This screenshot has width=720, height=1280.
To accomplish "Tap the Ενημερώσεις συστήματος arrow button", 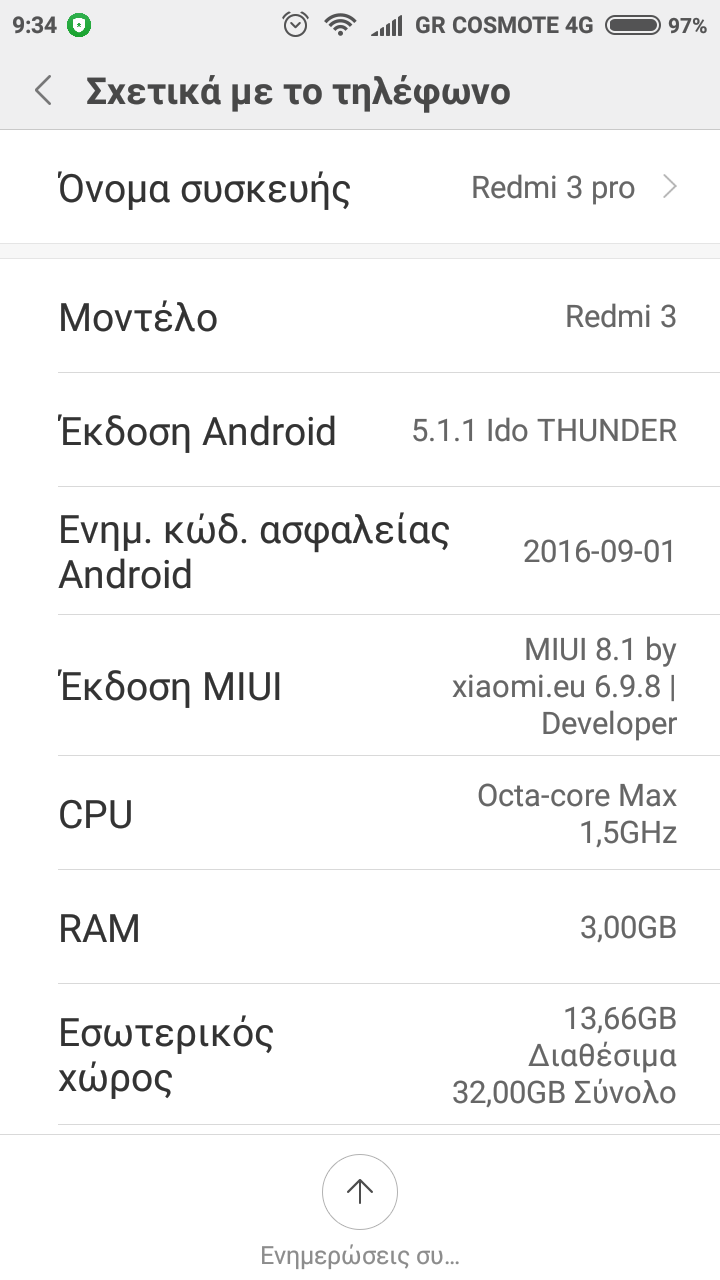I will pos(359,1190).
